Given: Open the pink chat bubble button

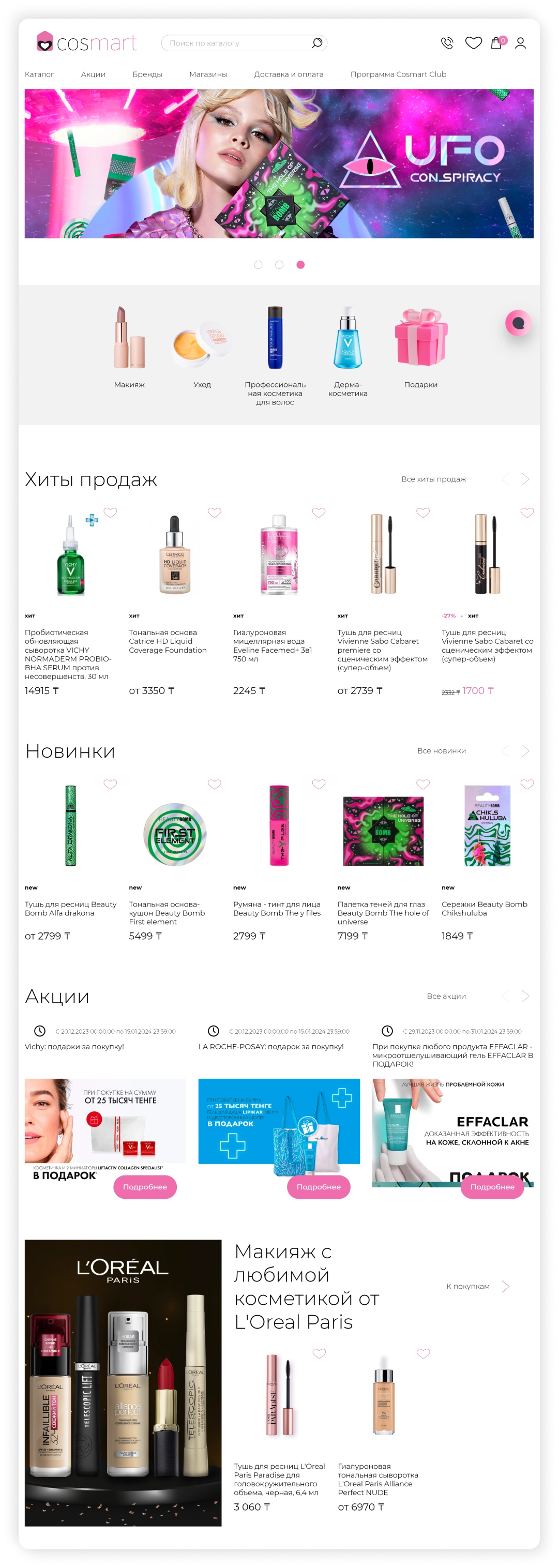Looking at the screenshot, I should 518,323.
